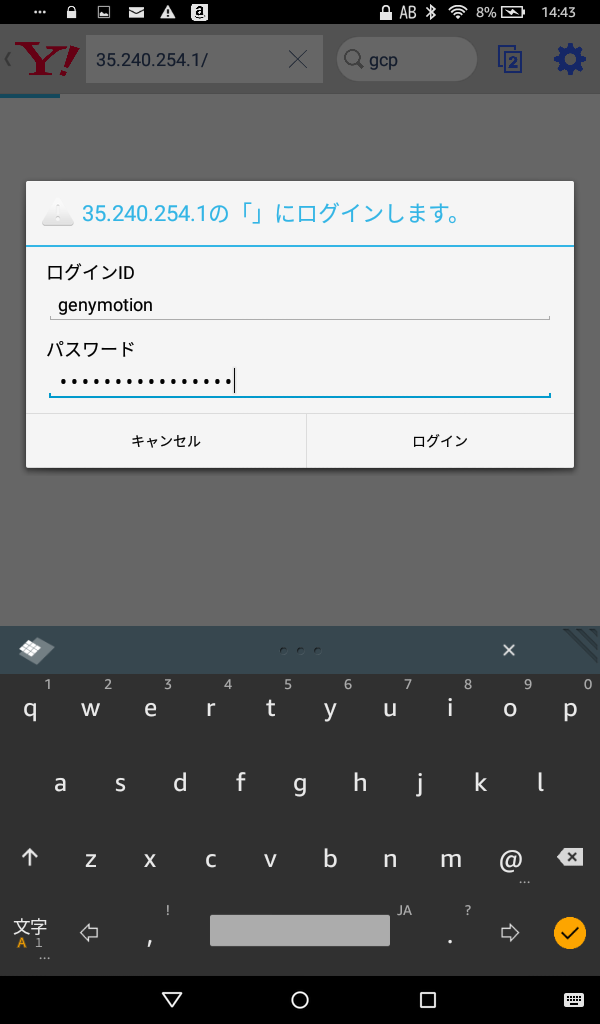600x1024 pixels.
Task: Edit the ログインID field
Action: [x=300, y=306]
